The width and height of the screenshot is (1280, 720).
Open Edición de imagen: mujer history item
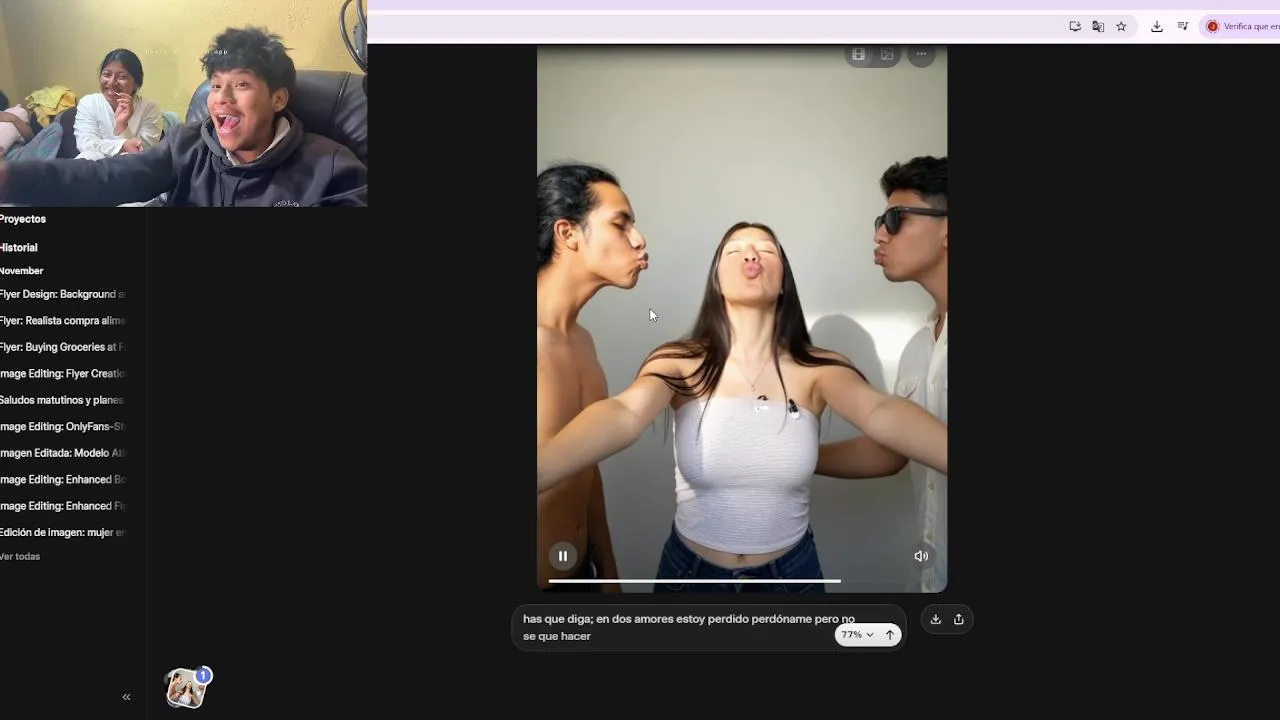tap(62, 532)
